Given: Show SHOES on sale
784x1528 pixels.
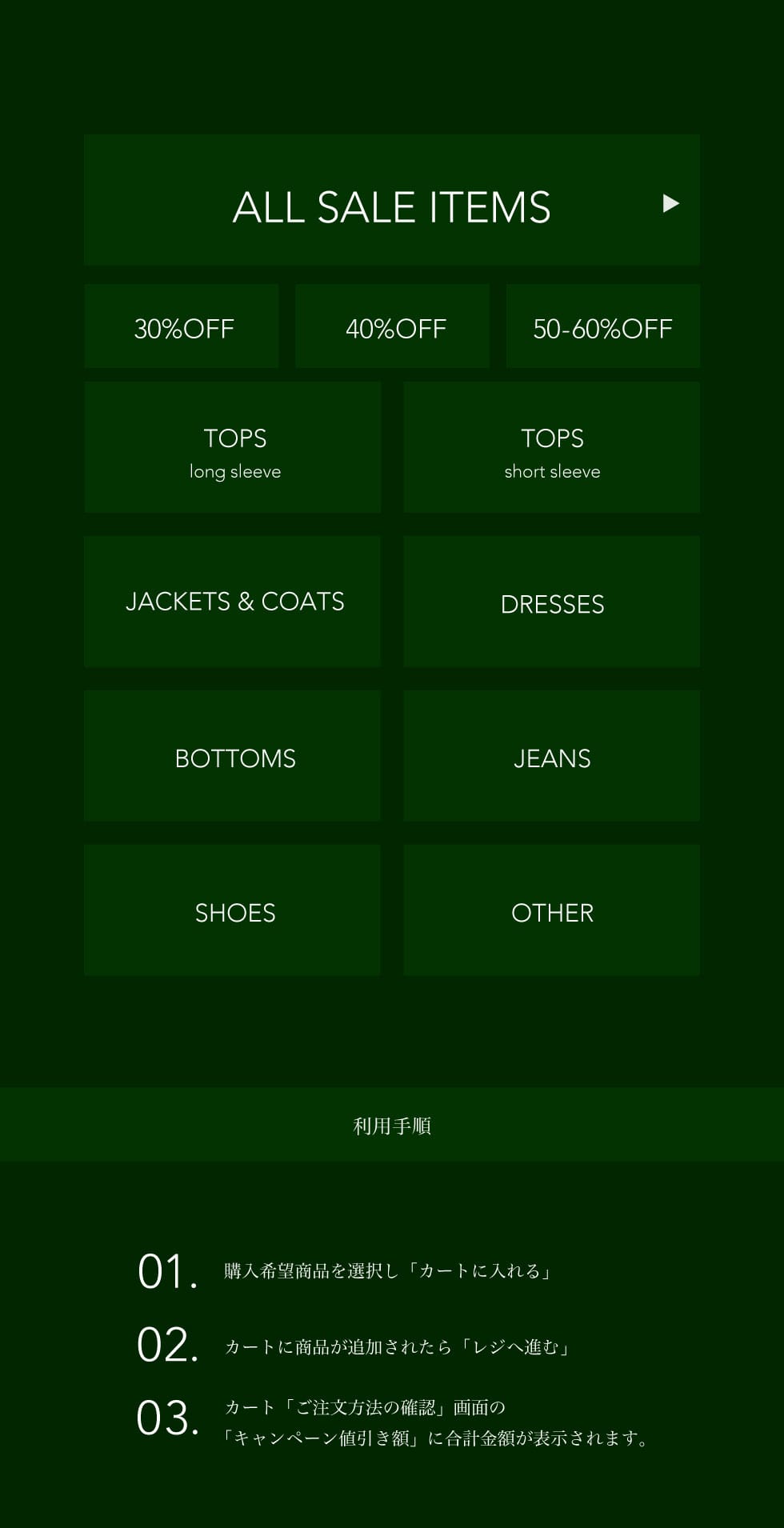Looking at the screenshot, I should [232, 910].
